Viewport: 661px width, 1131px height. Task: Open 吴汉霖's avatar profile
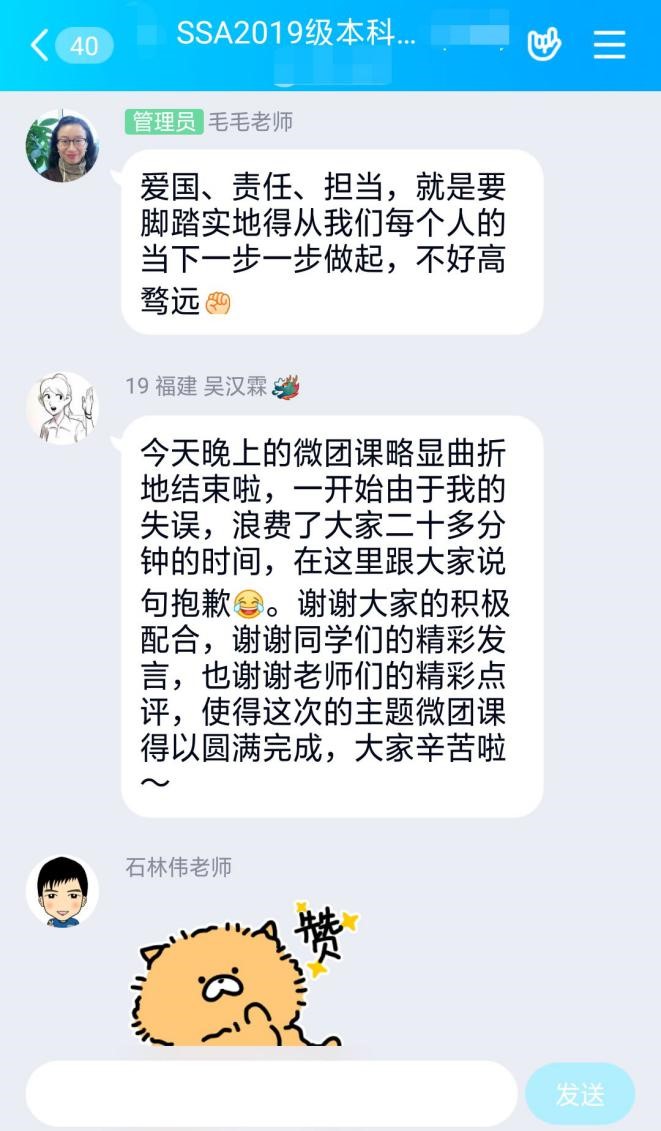pos(62,408)
